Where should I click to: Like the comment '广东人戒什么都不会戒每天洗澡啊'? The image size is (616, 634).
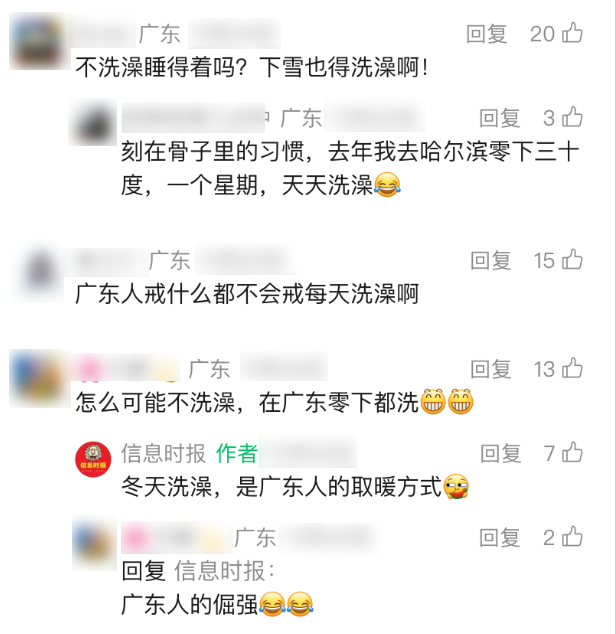pyautogui.click(x=572, y=261)
